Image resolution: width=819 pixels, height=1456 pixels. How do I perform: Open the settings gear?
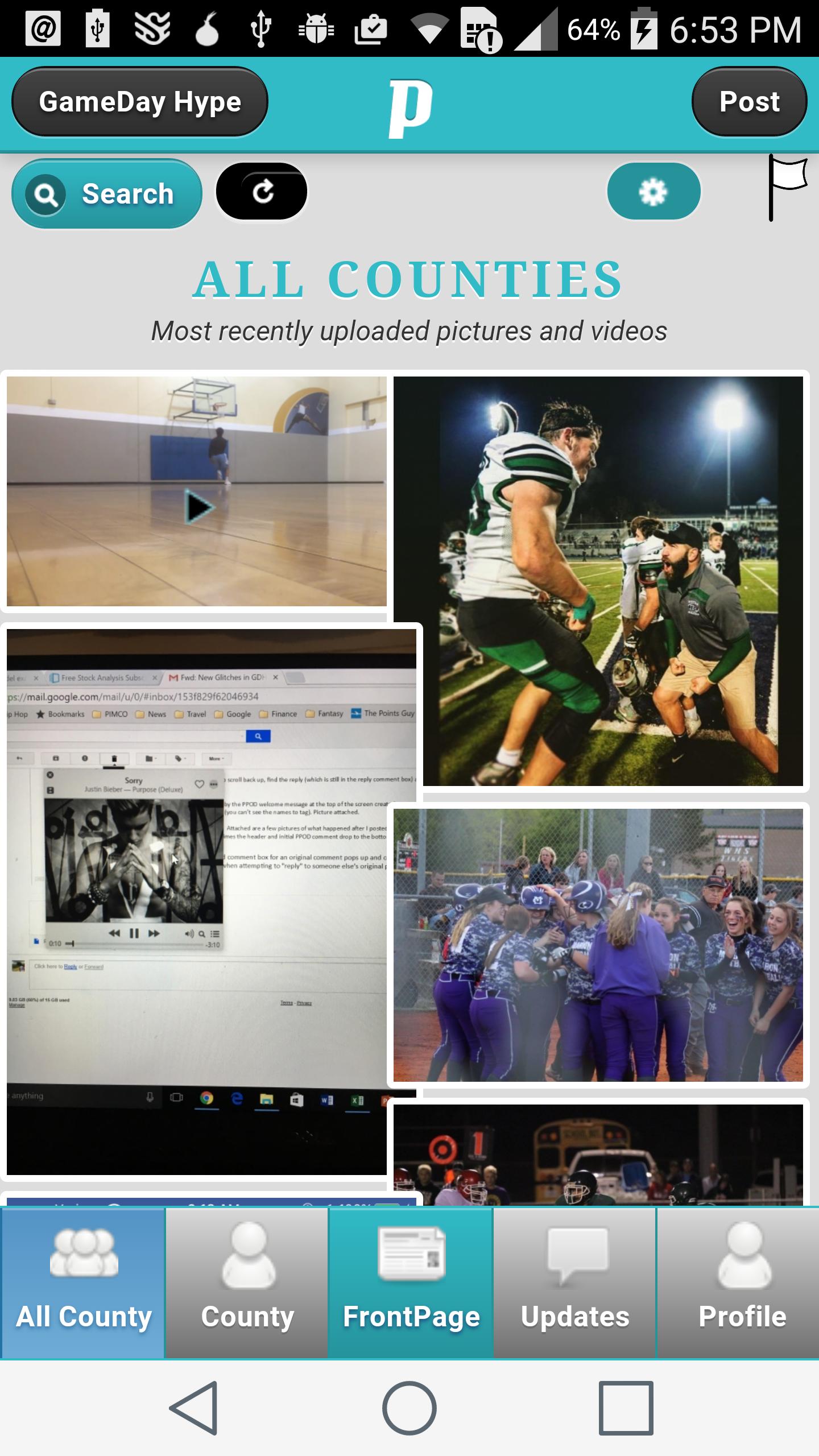pos(653,192)
